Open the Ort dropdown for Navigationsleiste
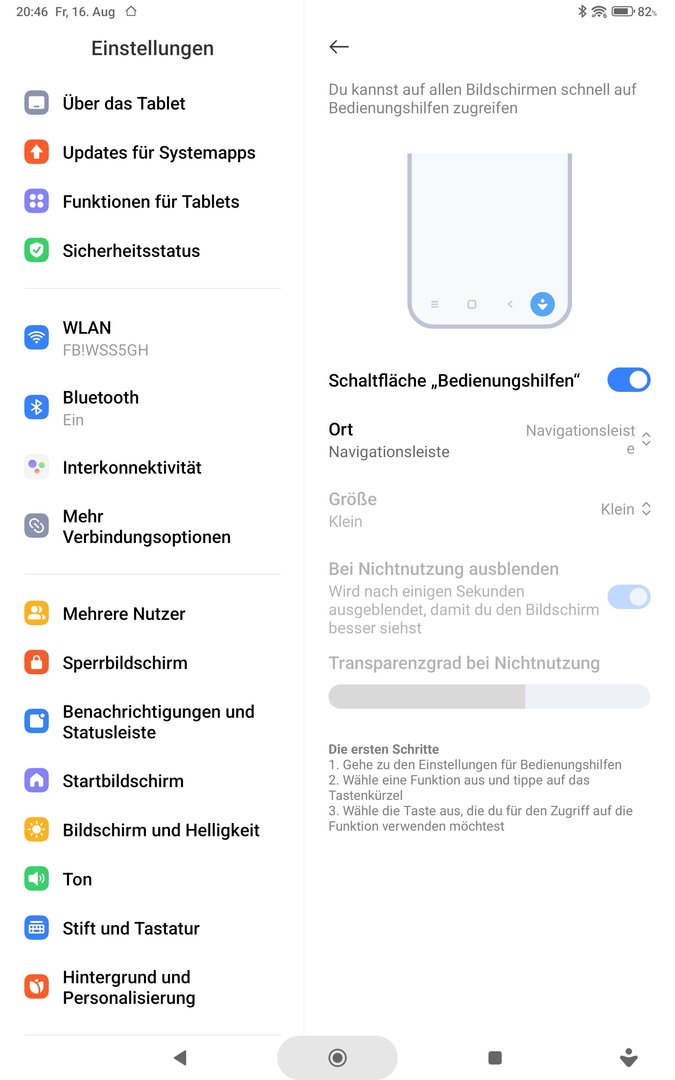The height and width of the screenshot is (1080, 675). tap(588, 440)
